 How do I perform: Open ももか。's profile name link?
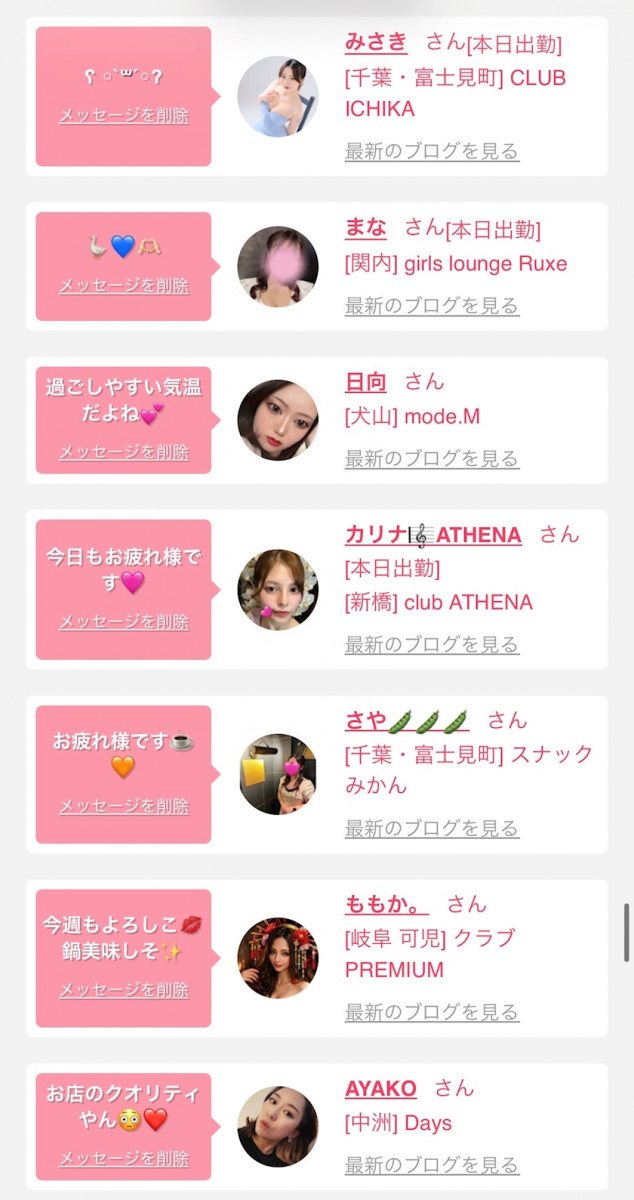click(x=386, y=904)
